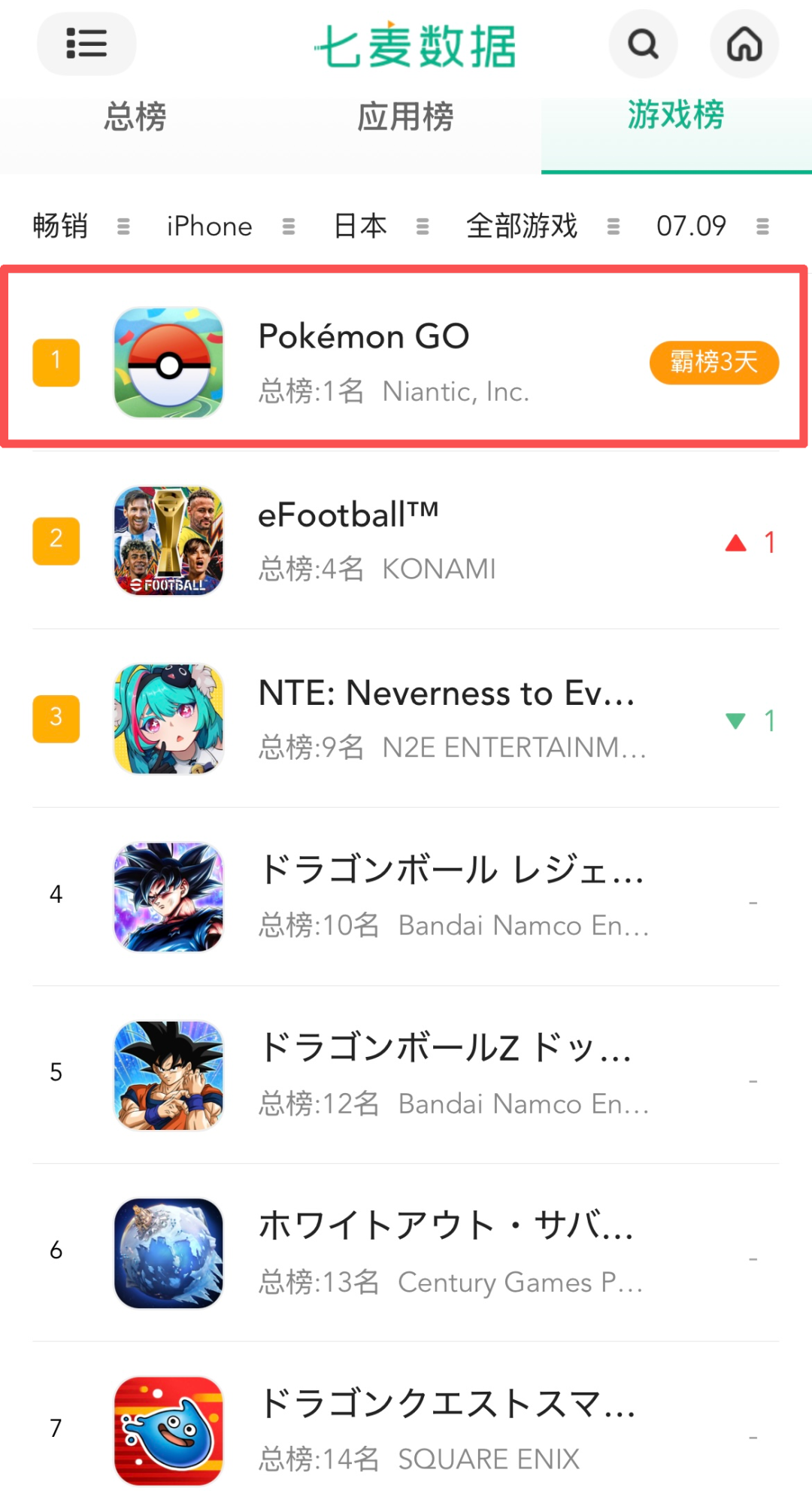Screen dimensions: 812x1491
Task: Go to the home icon
Action: (x=744, y=44)
